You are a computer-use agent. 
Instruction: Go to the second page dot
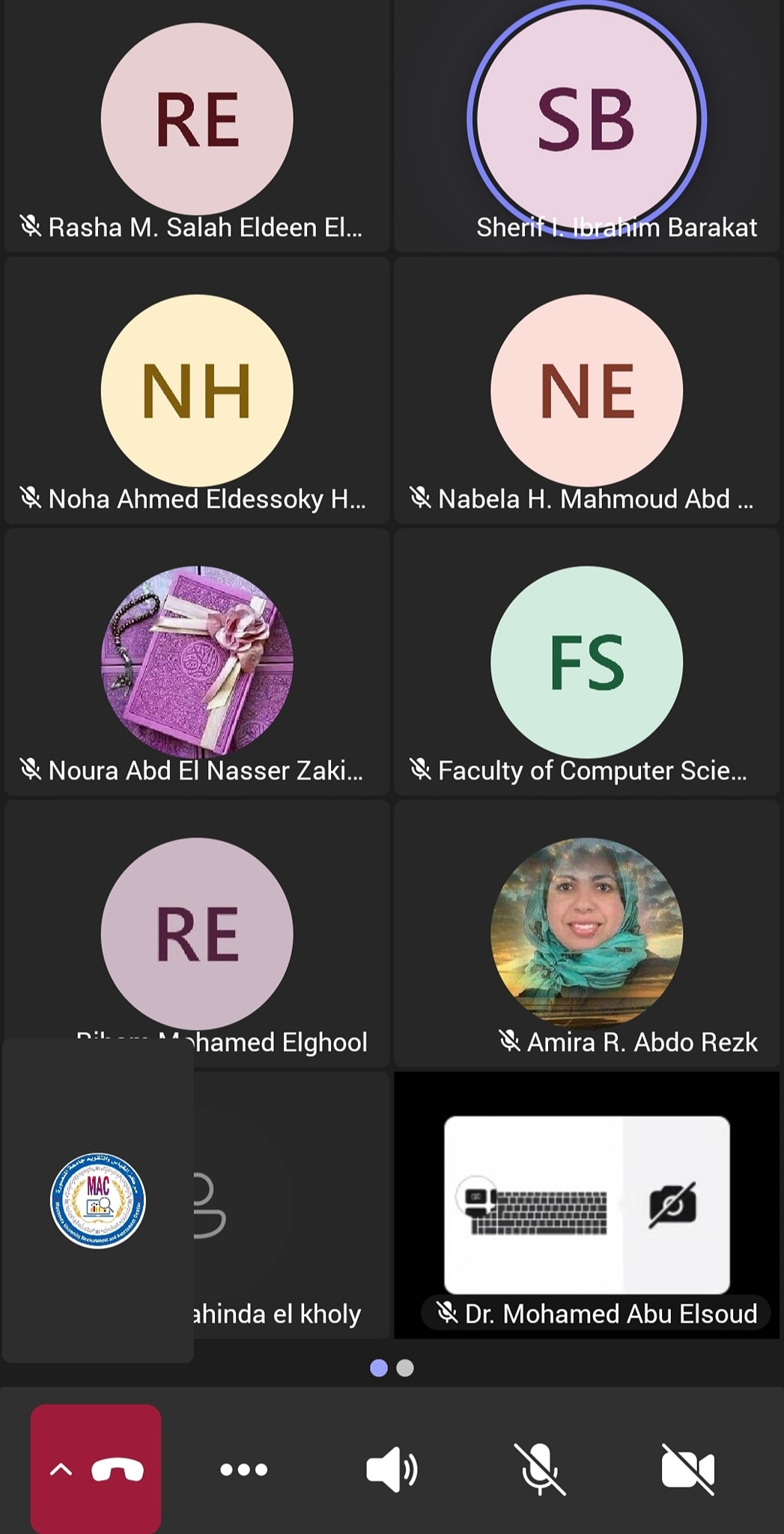click(x=405, y=1368)
